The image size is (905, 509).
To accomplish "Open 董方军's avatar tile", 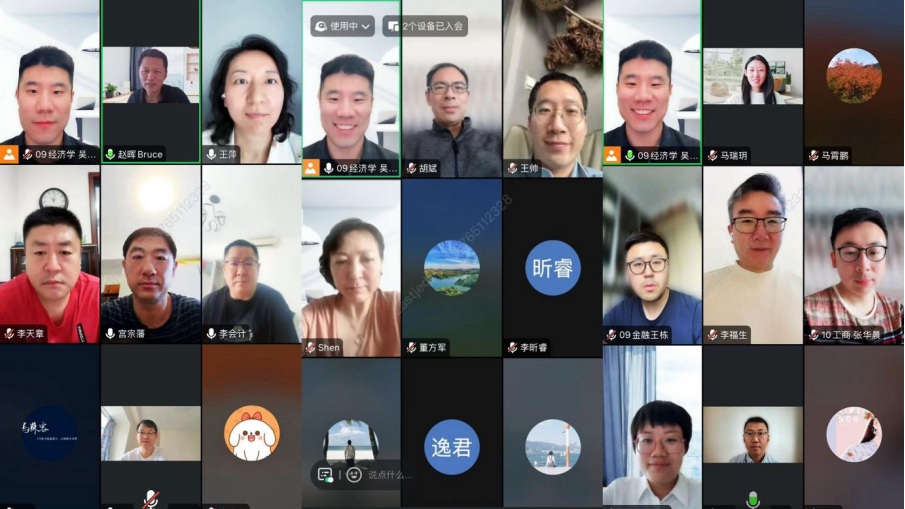I will click(x=451, y=262).
